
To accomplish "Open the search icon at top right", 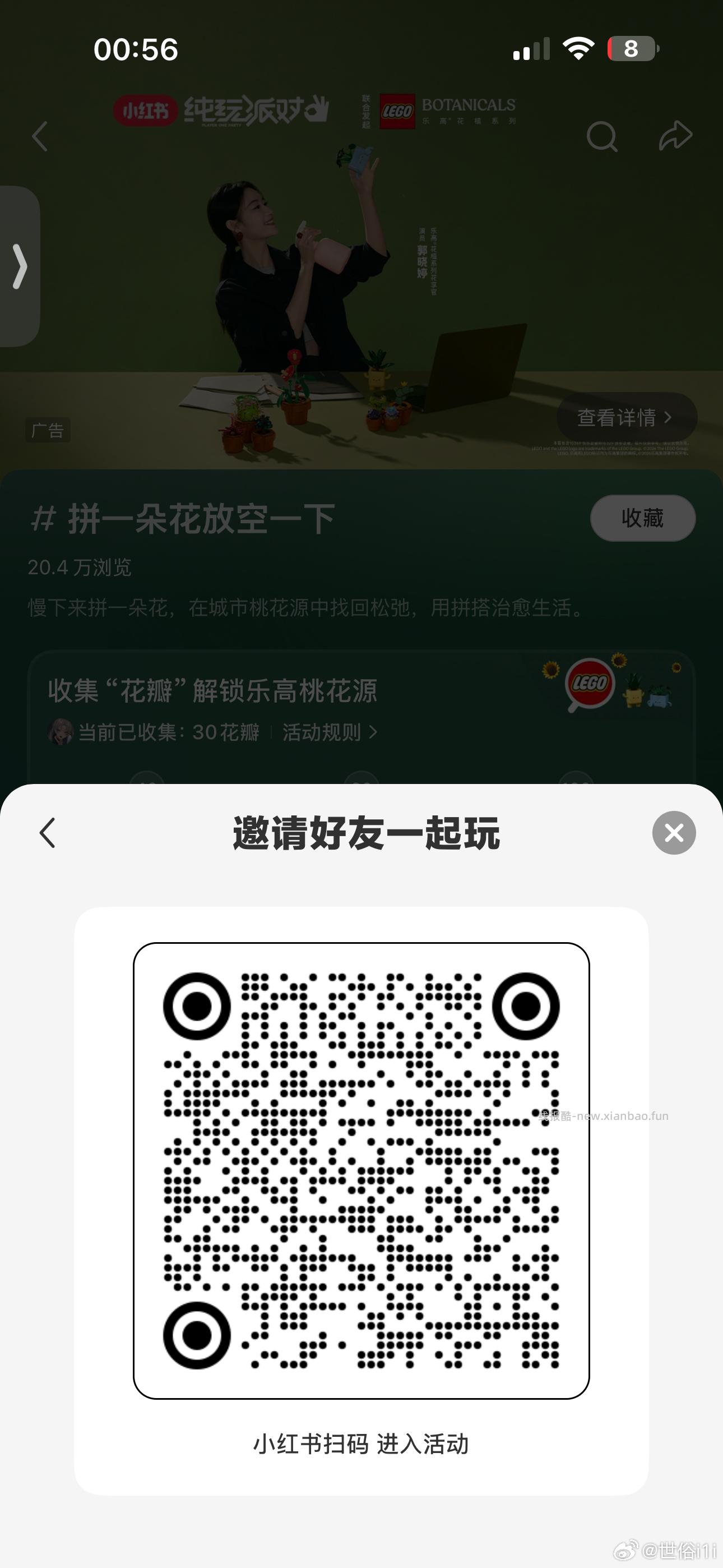I will click(x=601, y=137).
